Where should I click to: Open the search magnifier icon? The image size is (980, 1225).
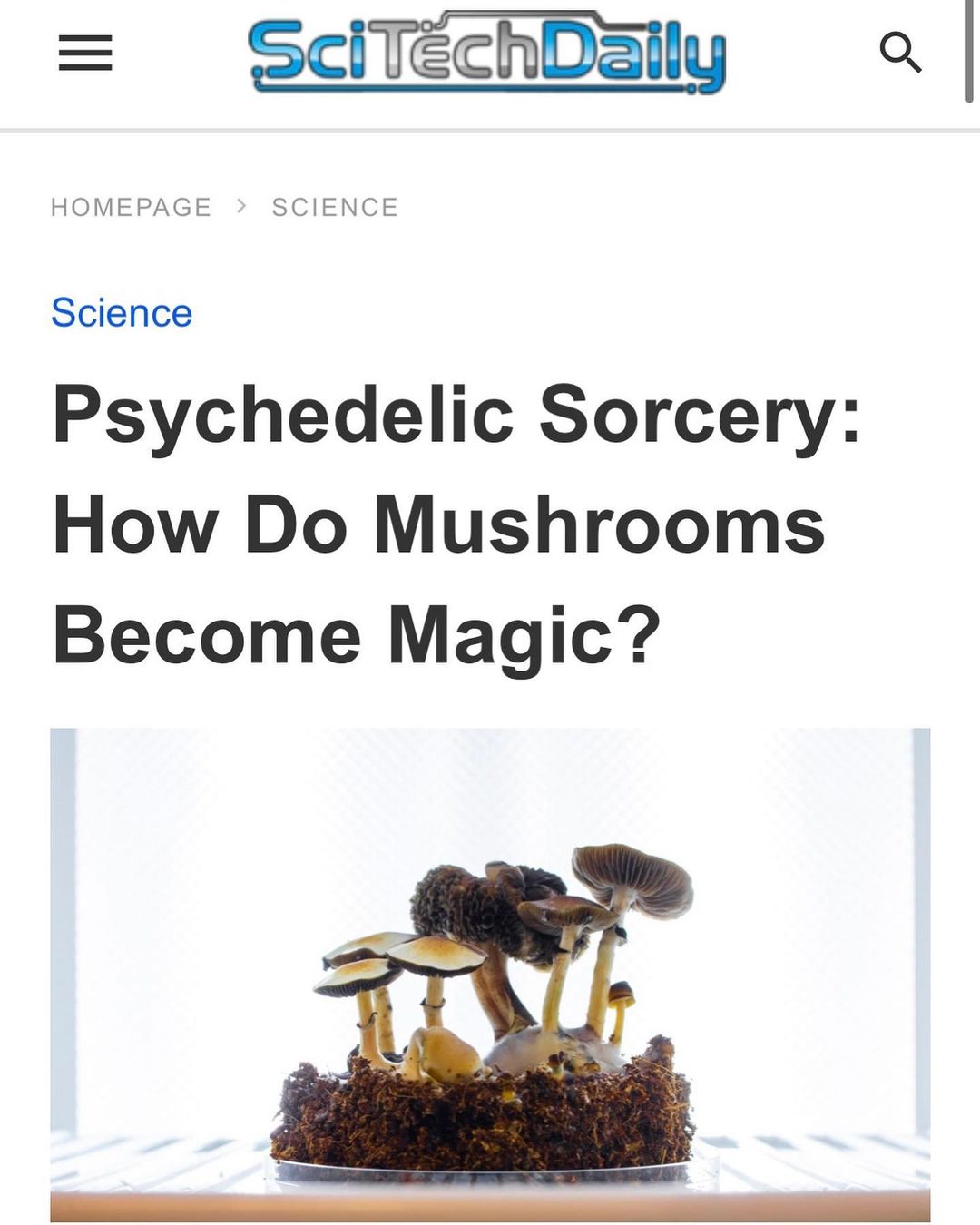[900, 53]
